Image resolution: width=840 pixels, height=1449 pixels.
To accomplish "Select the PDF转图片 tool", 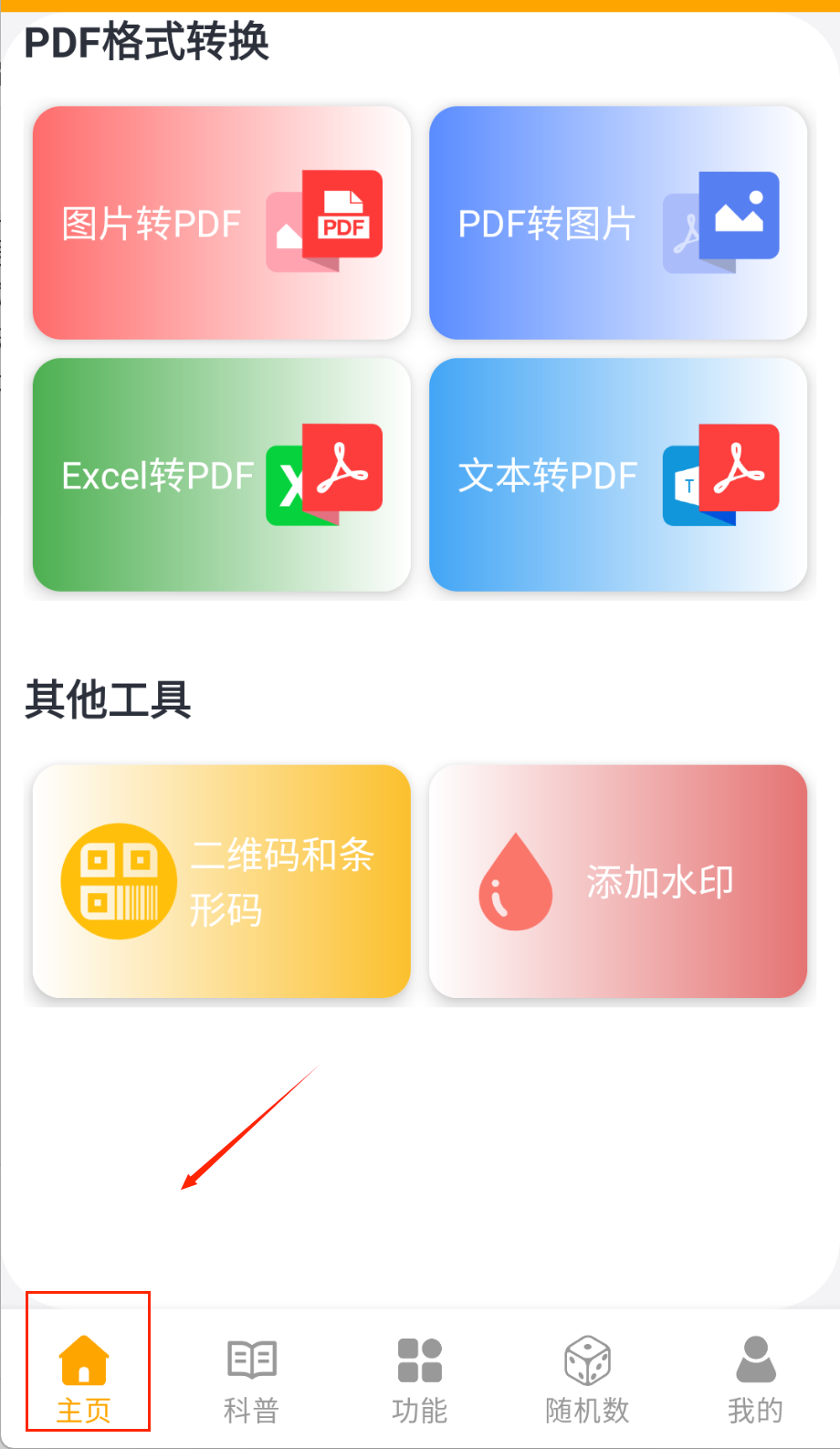I will click(x=618, y=223).
